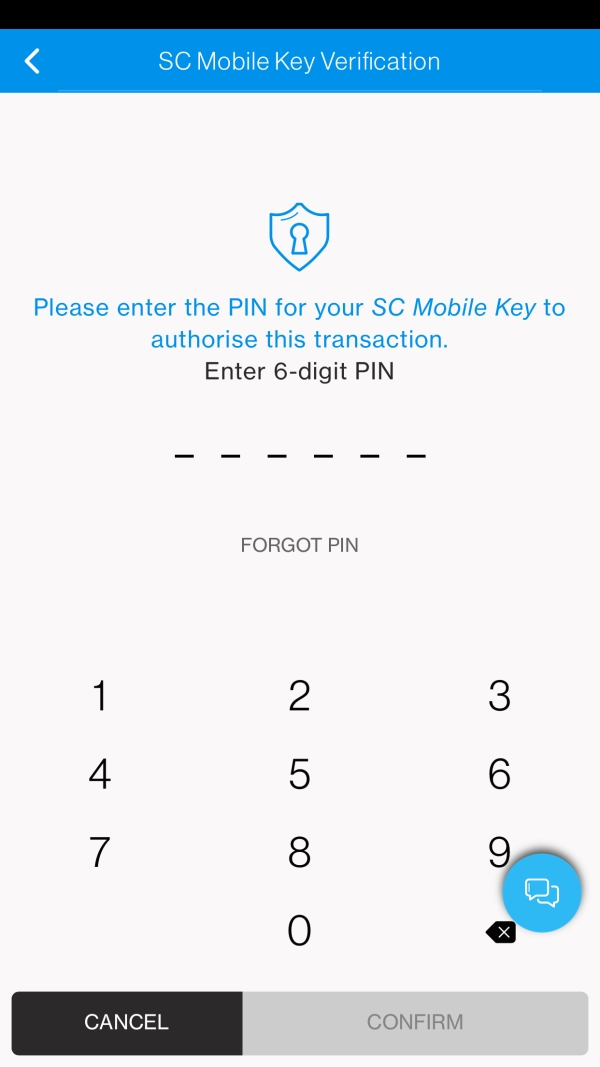
Task: Enter digit 2 on the keypad
Action: pos(299,695)
